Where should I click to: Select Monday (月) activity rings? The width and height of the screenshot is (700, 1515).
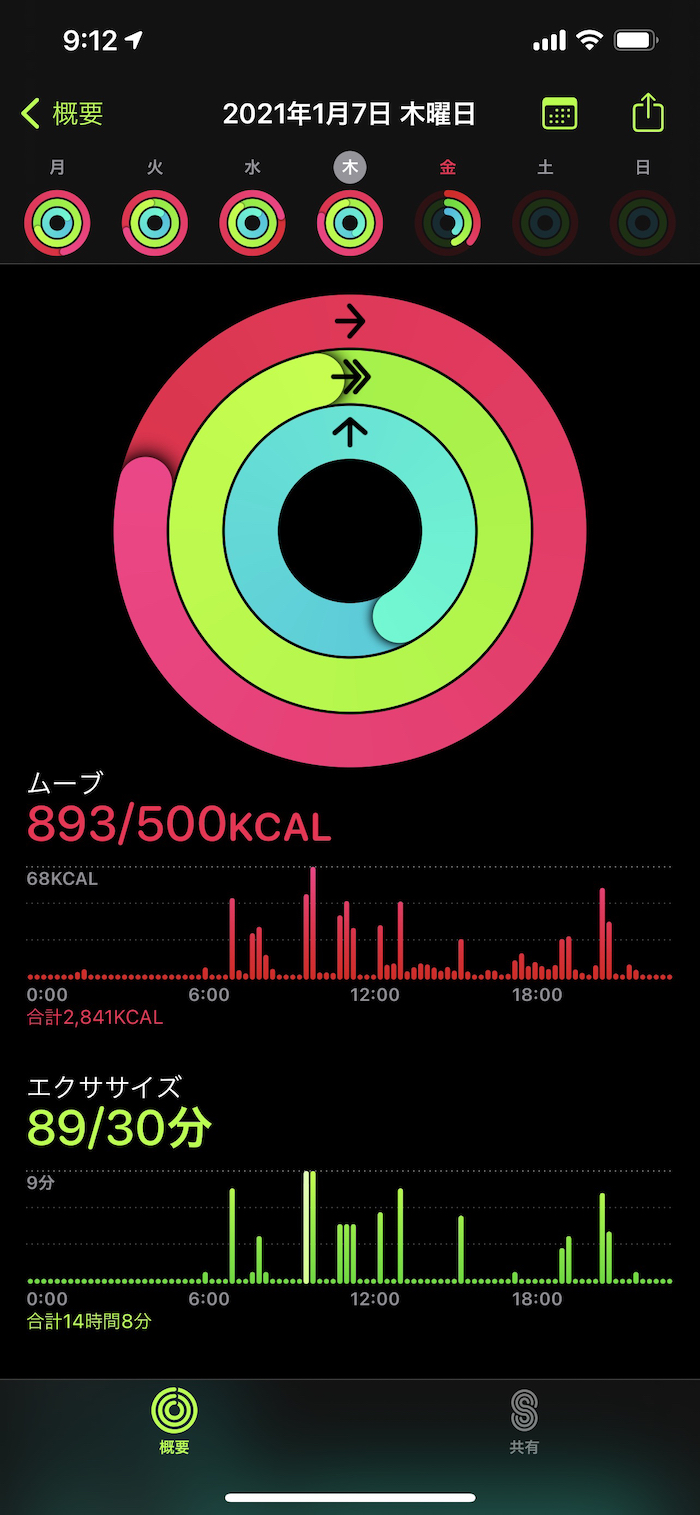coord(58,222)
